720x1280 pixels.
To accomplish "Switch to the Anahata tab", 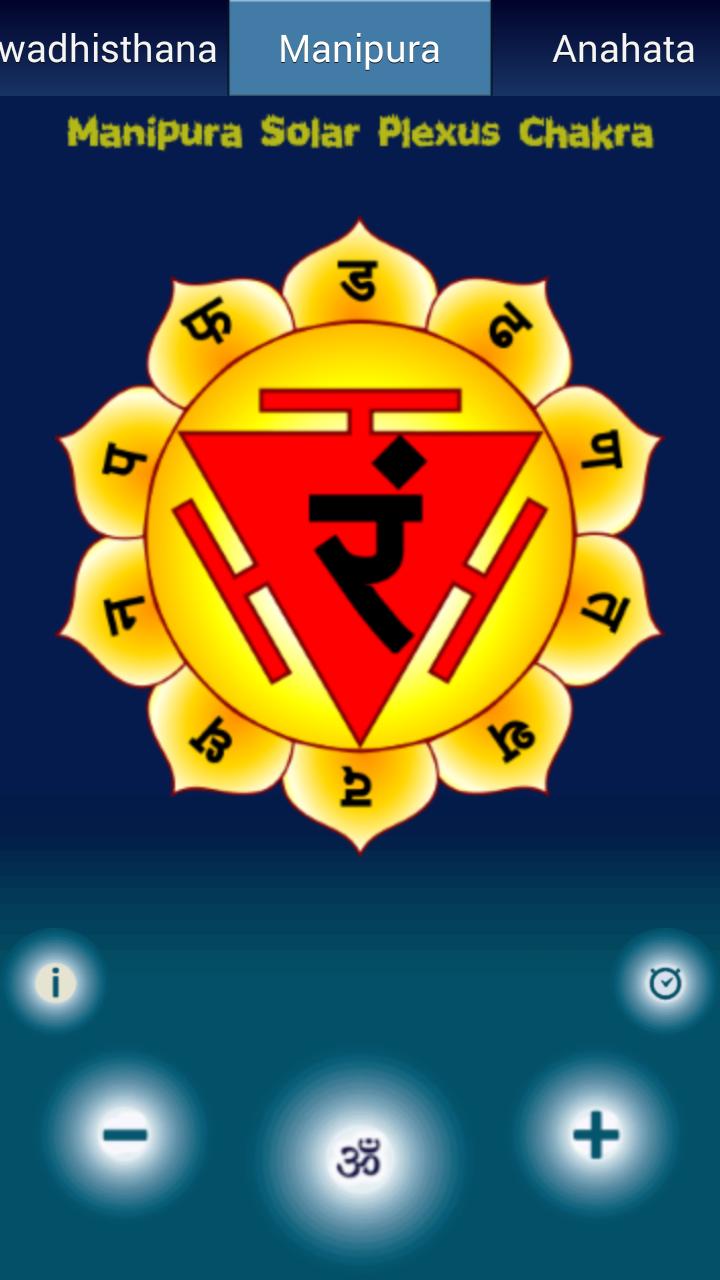I will pos(622,48).
